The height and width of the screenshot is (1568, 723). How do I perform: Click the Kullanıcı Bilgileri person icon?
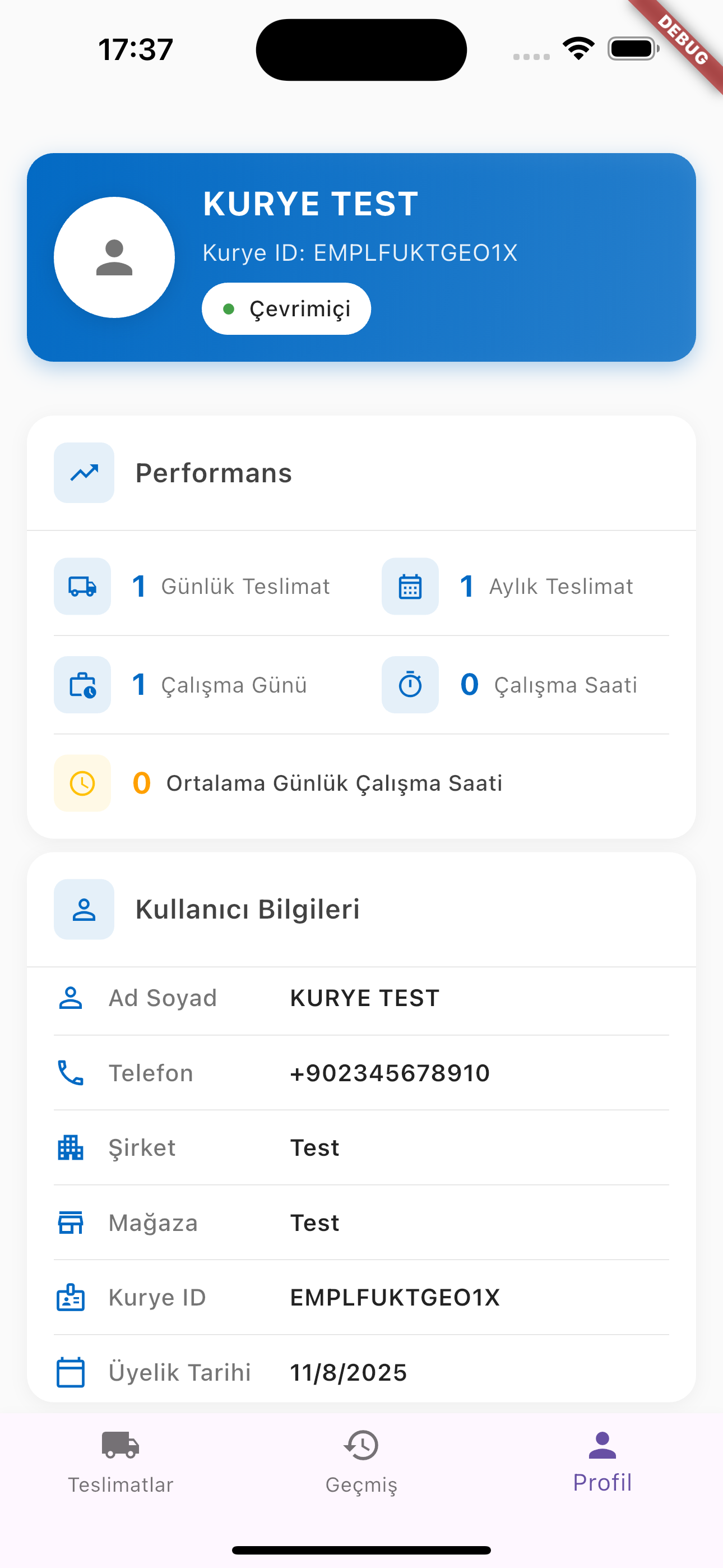(x=84, y=910)
